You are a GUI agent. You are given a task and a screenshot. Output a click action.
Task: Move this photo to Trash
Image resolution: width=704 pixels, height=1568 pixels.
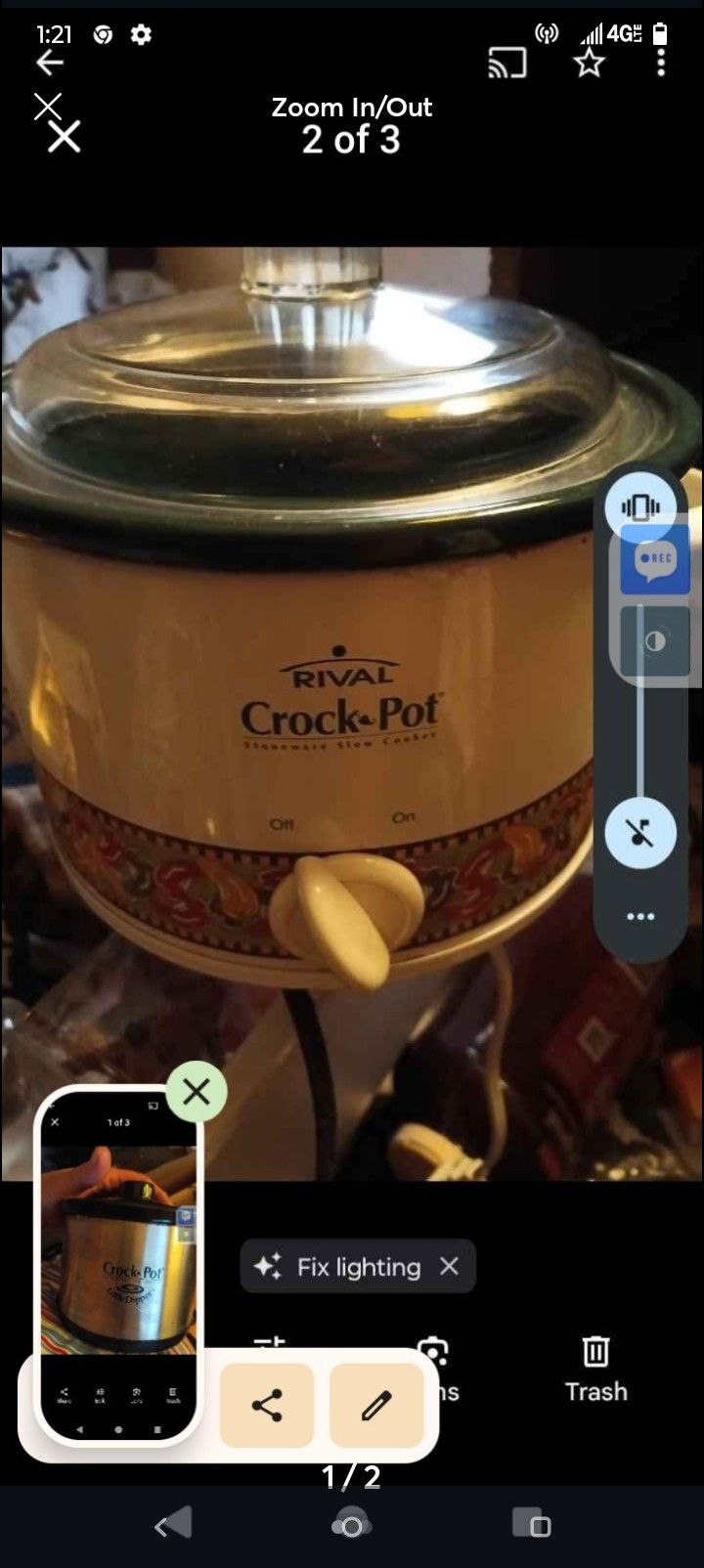[x=595, y=1370]
